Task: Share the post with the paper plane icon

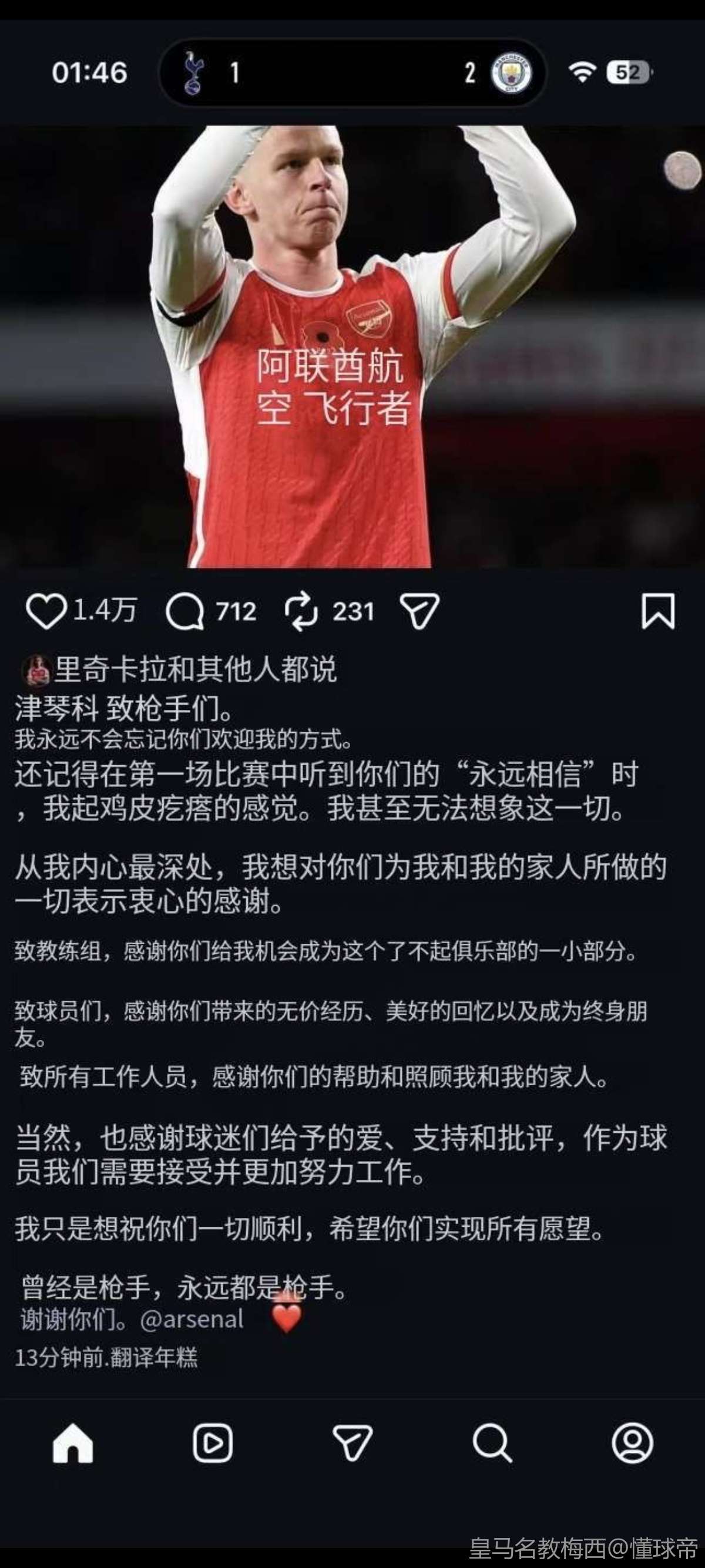Action: point(419,611)
